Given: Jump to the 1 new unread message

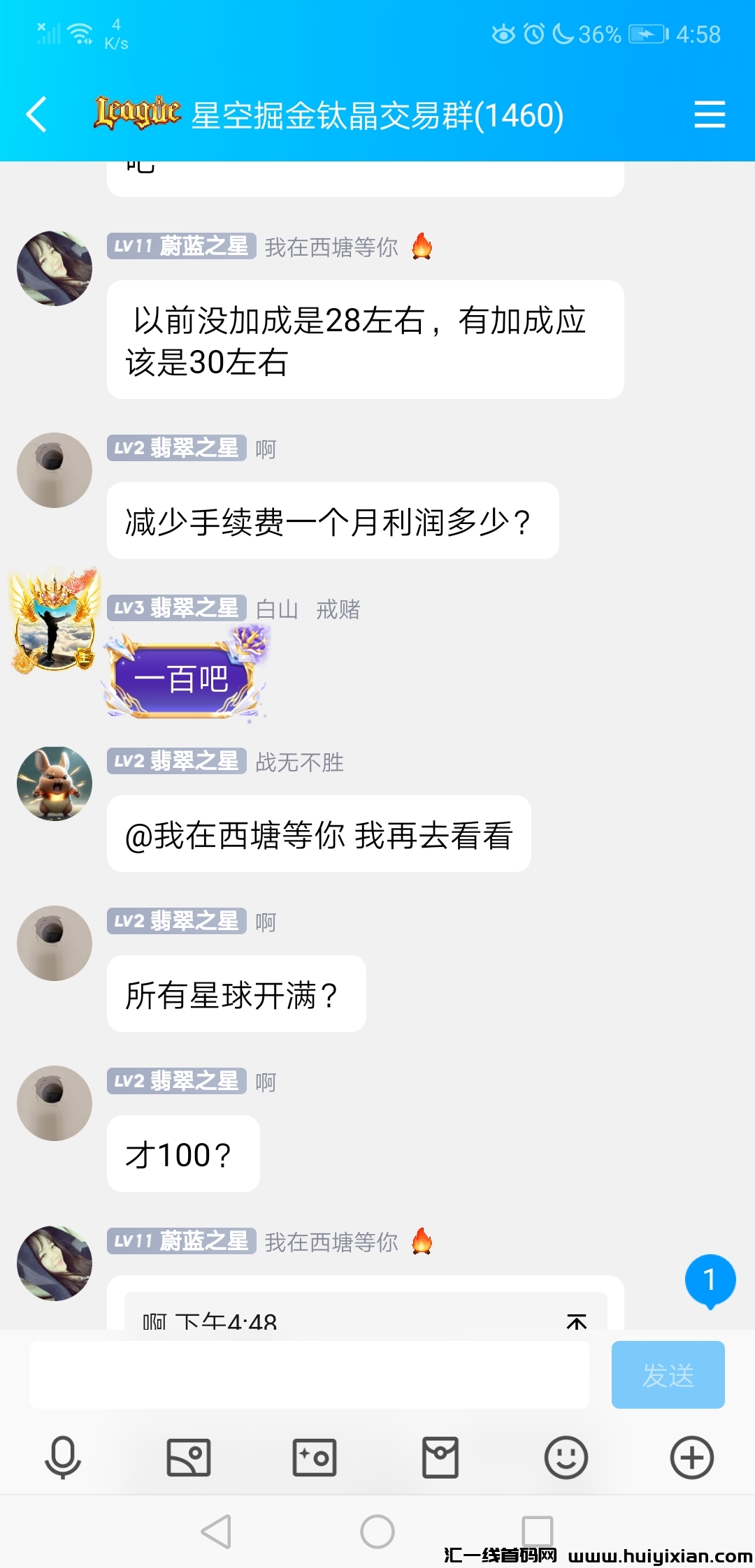Looking at the screenshot, I should click(x=710, y=1280).
